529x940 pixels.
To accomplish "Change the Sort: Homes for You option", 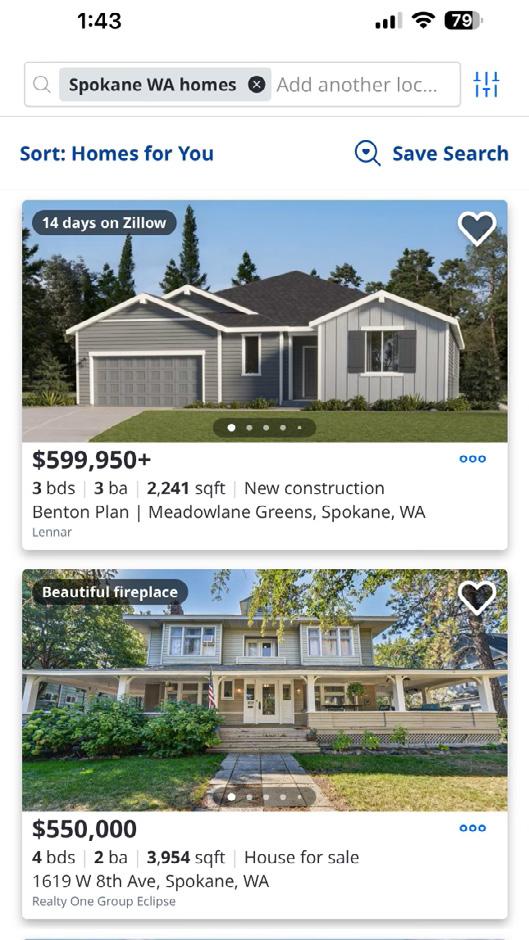I will (117, 153).
